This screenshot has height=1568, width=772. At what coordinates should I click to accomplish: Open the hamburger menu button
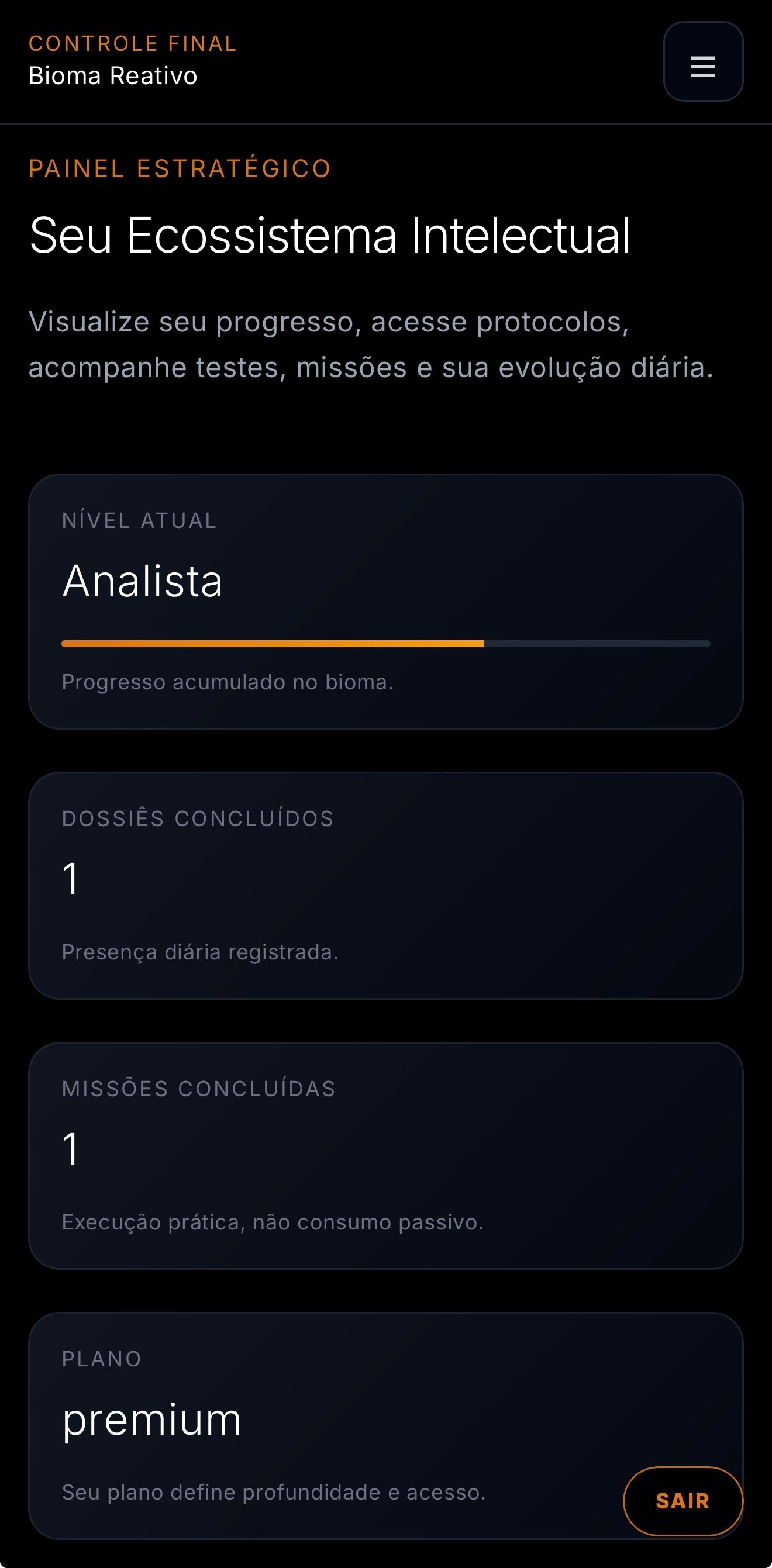(x=702, y=61)
